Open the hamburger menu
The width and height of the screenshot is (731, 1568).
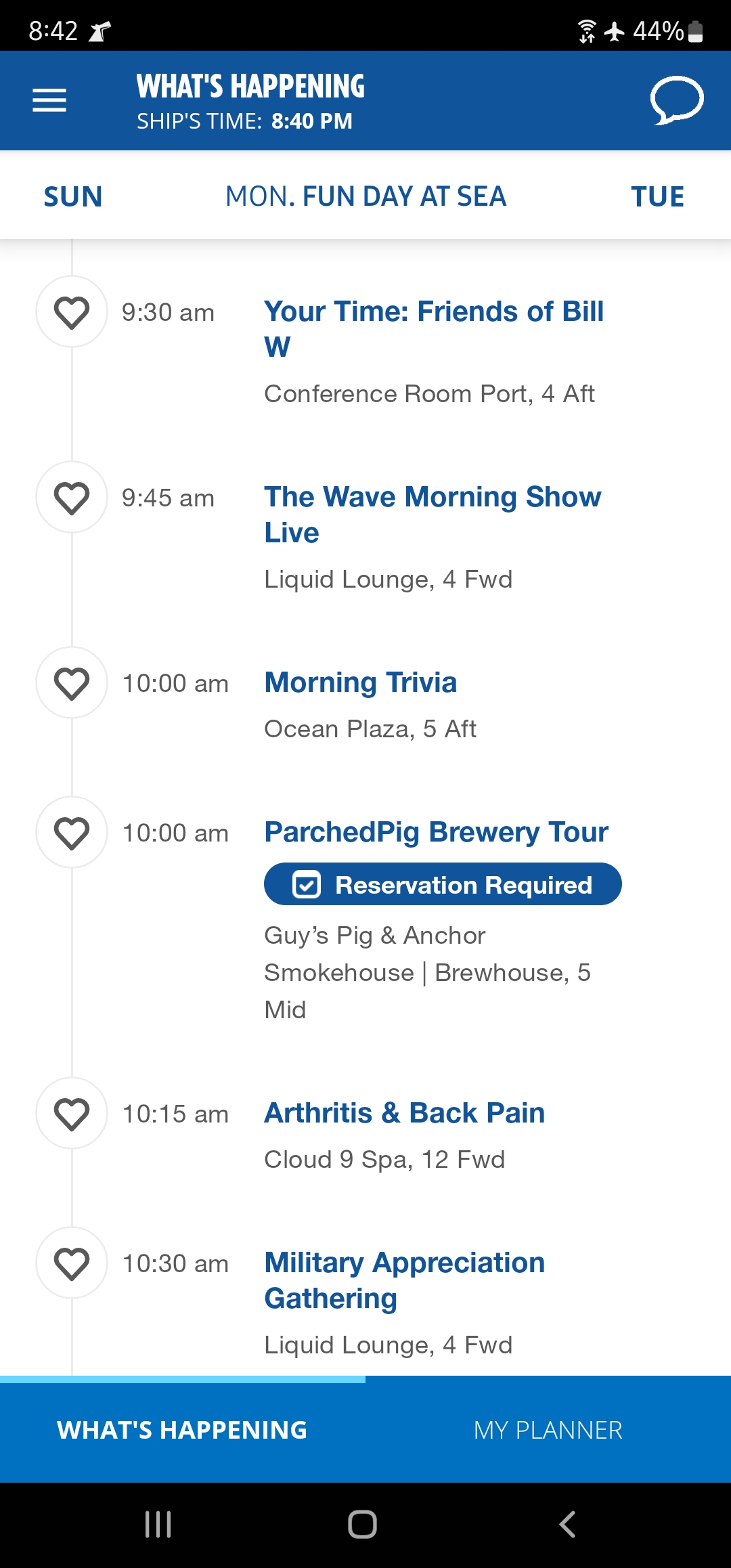click(49, 100)
